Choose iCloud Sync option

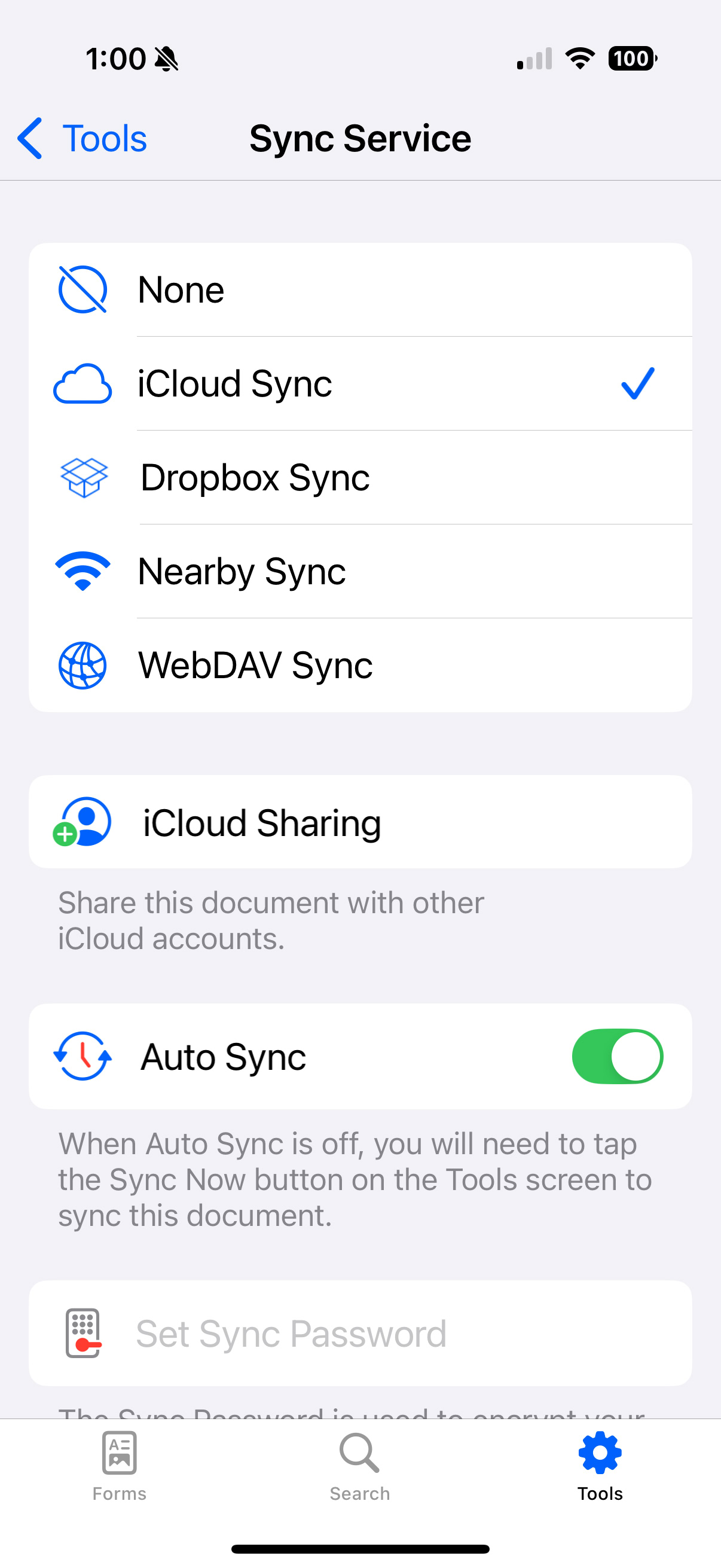point(359,383)
